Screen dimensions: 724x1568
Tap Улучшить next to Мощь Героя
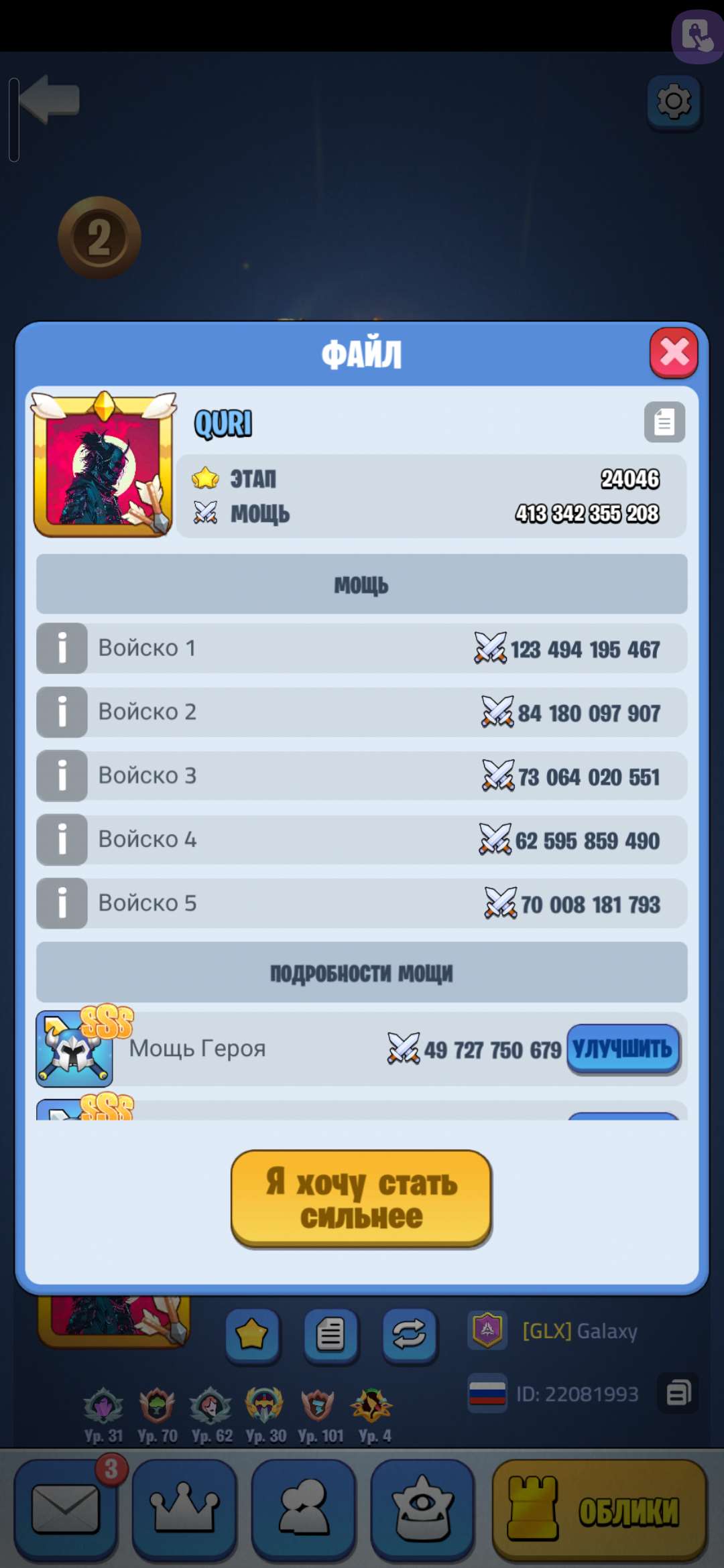[623, 1049]
